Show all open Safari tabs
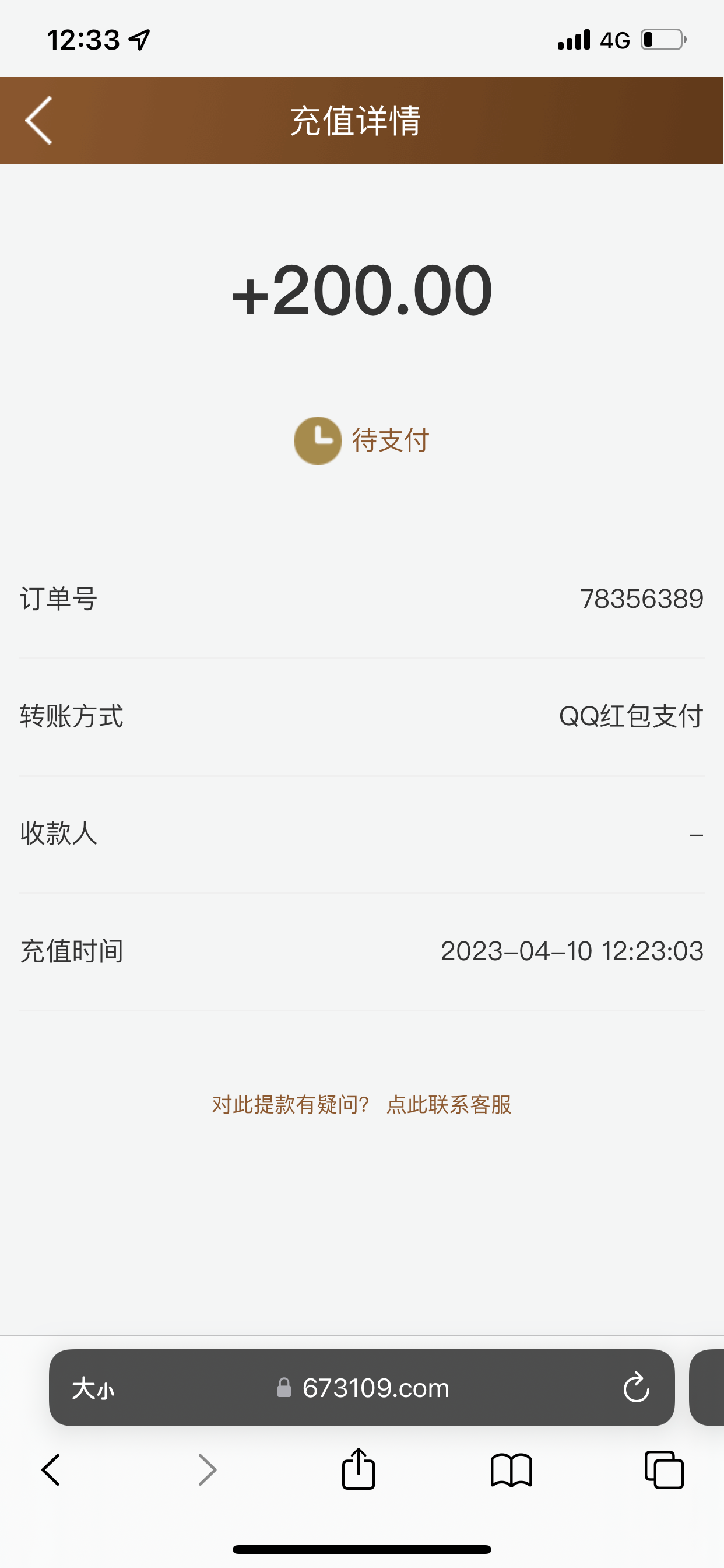The image size is (724, 1568). [664, 1471]
